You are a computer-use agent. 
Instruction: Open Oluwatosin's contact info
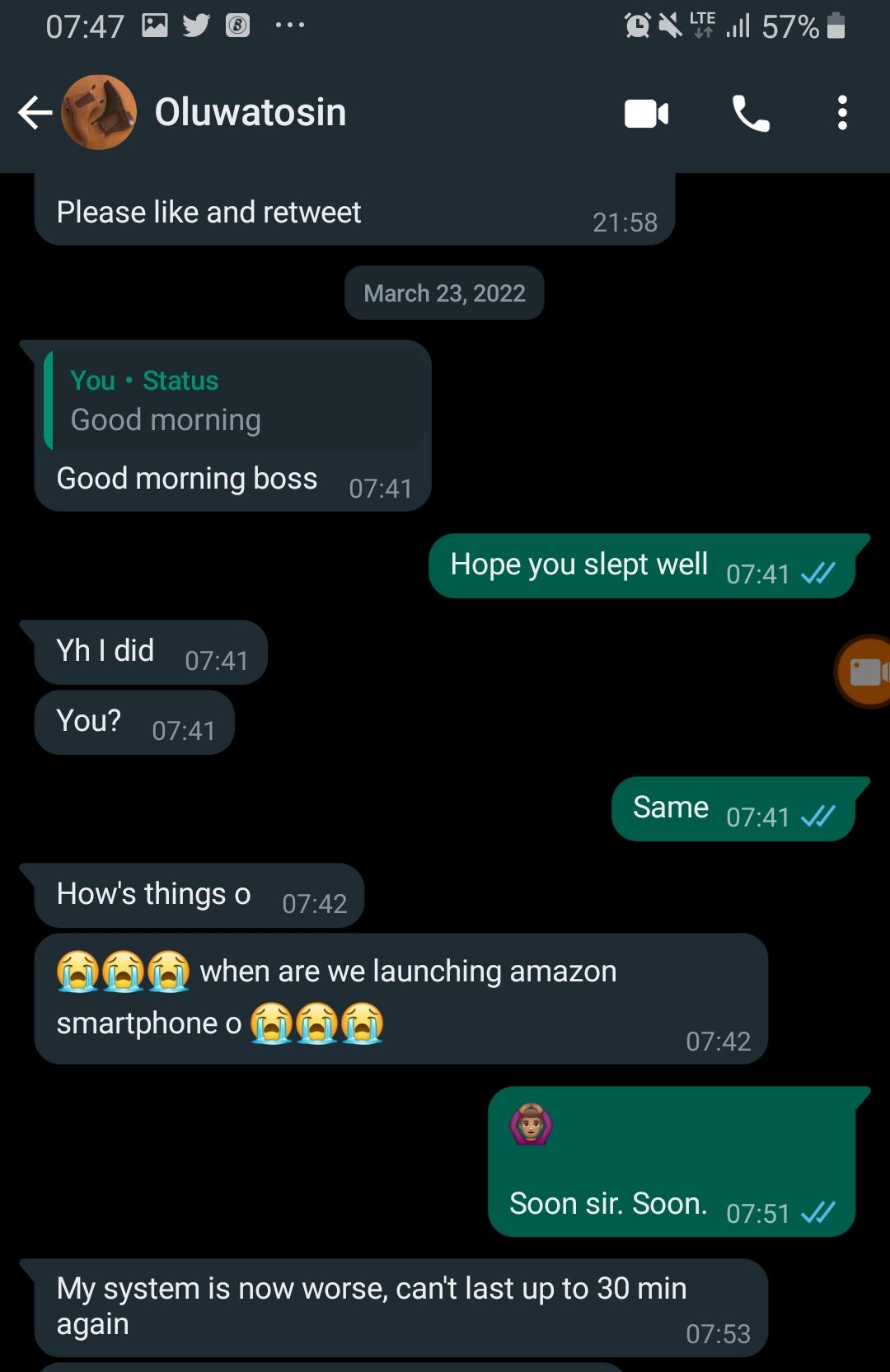(251, 113)
